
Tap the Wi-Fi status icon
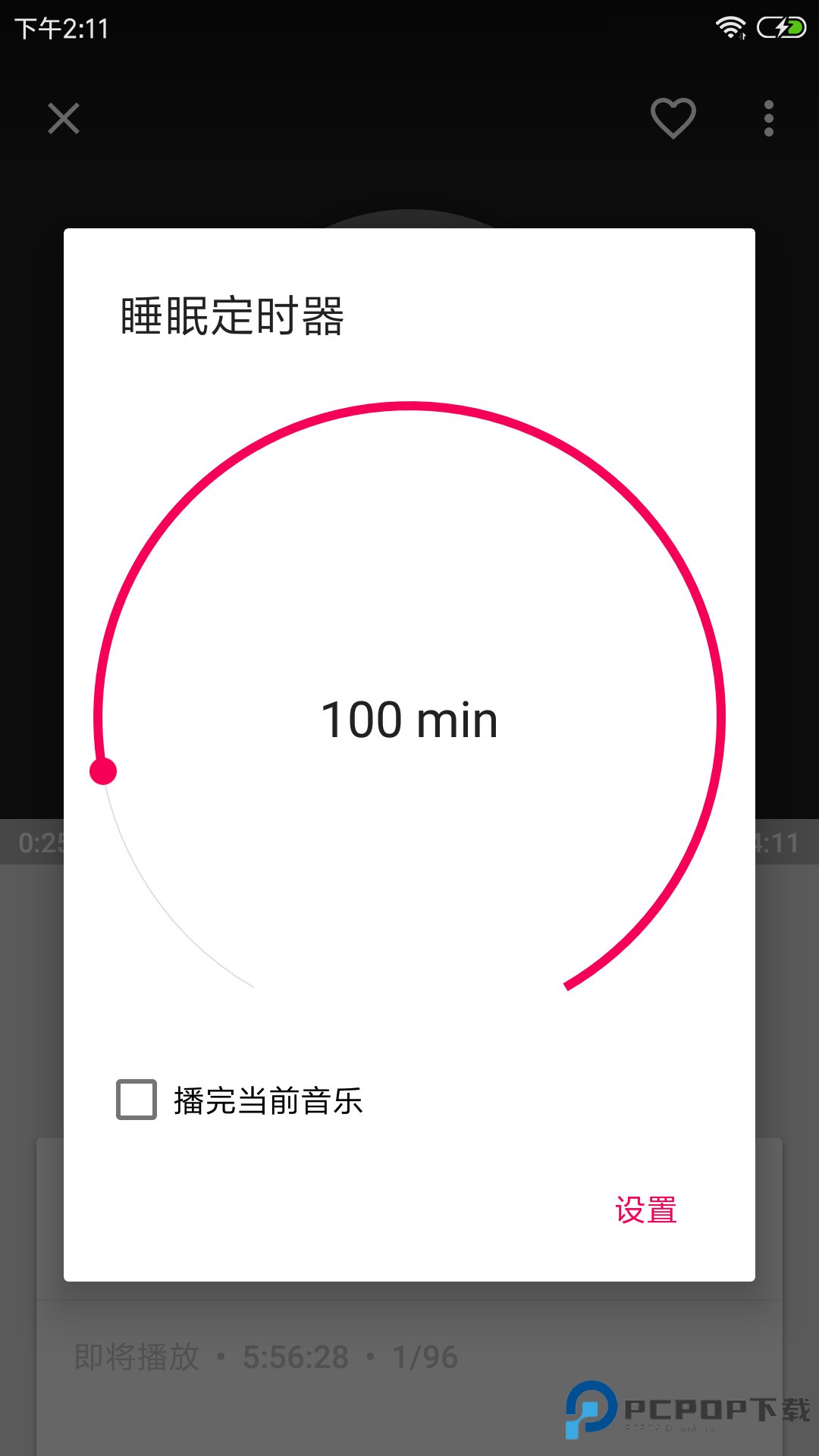(x=730, y=25)
